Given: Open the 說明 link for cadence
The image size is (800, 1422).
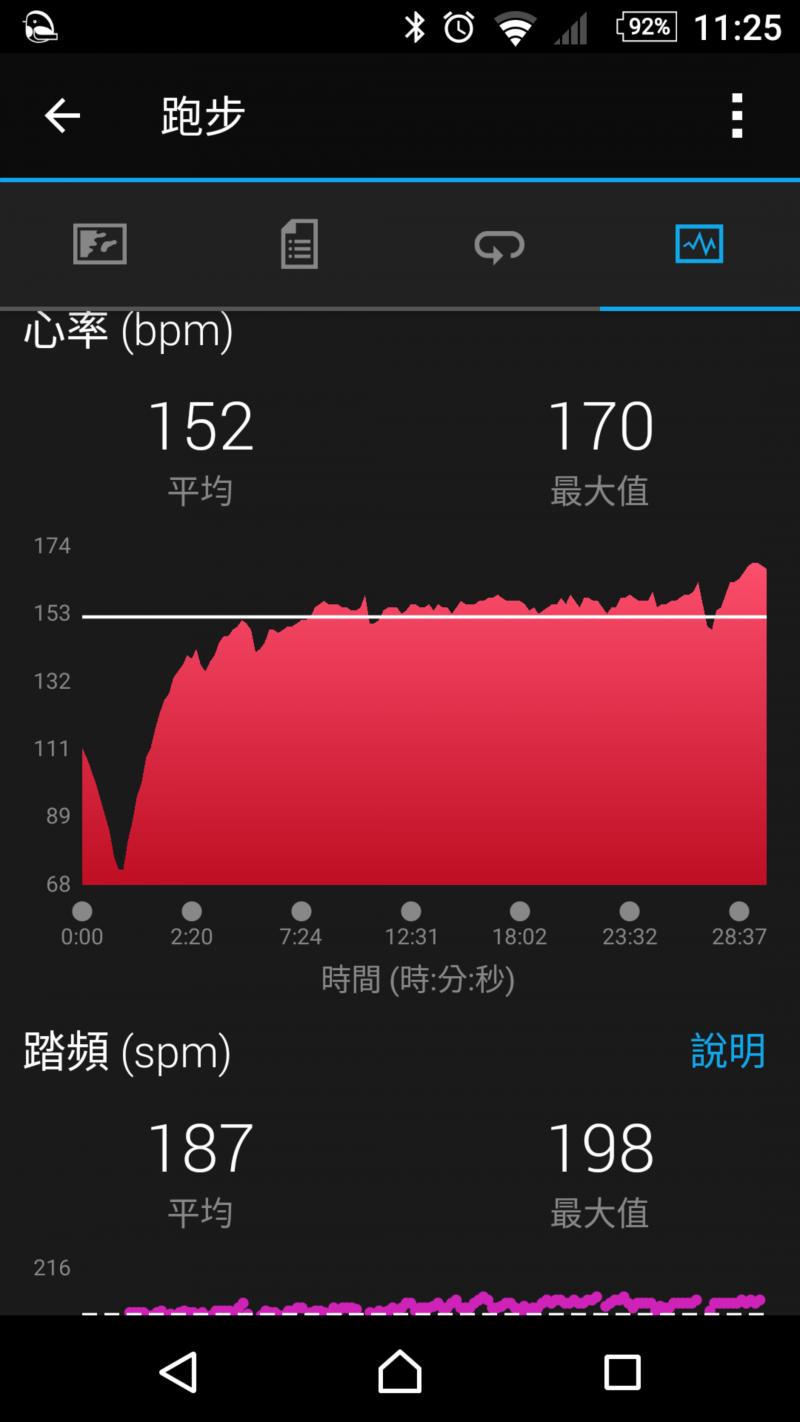Looking at the screenshot, I should pos(728,1051).
